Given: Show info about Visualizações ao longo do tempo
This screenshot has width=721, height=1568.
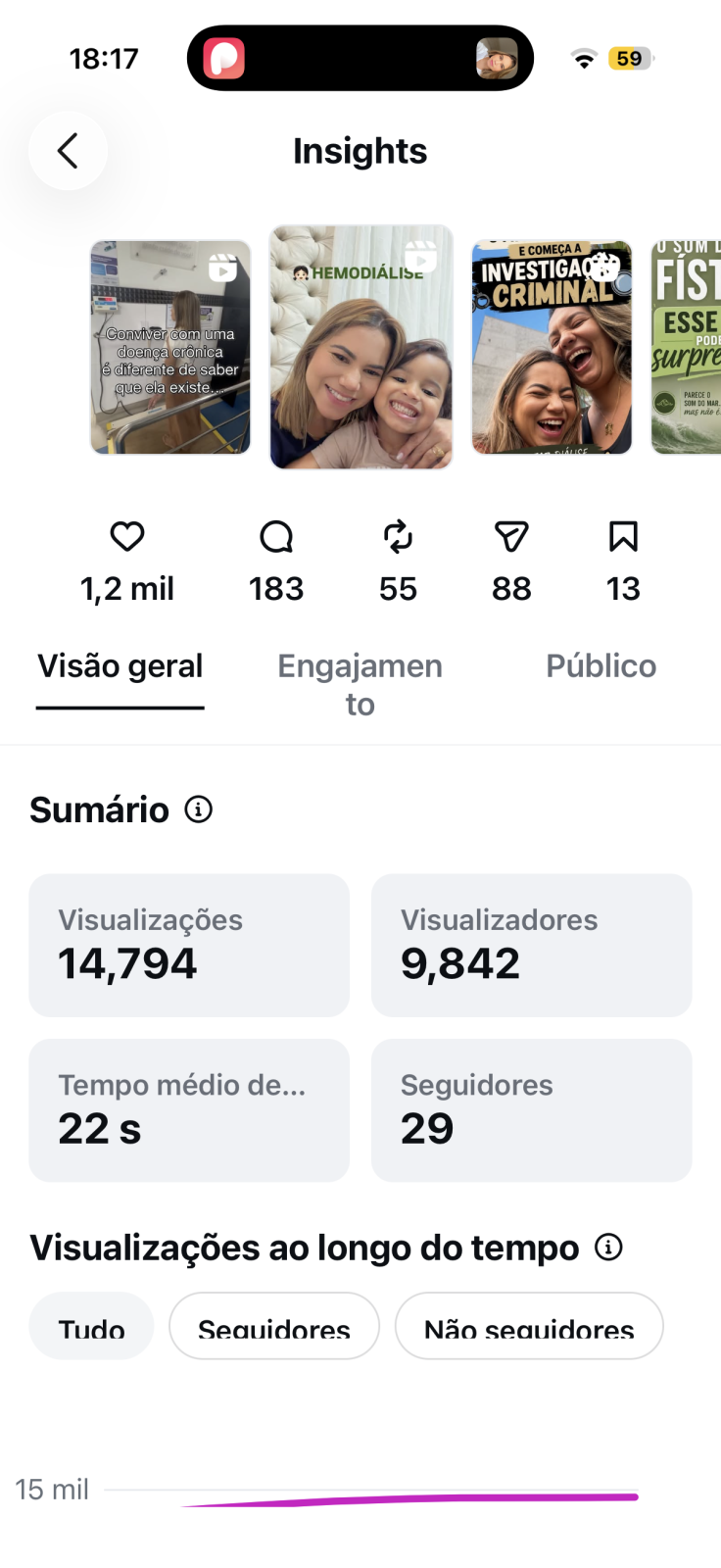Looking at the screenshot, I should (608, 1248).
